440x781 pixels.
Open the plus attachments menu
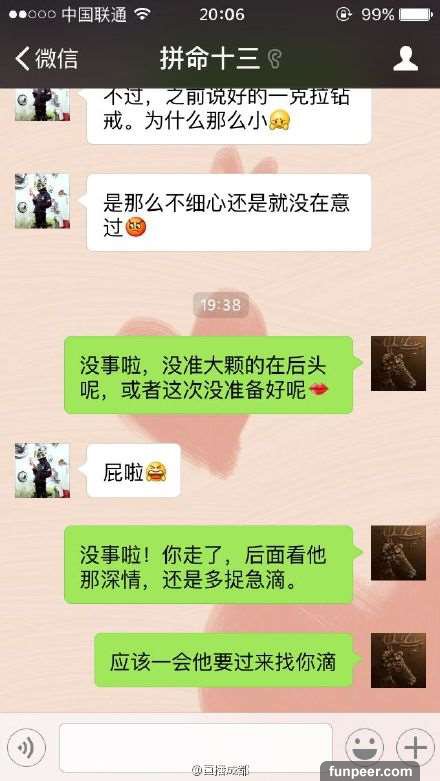(415, 747)
